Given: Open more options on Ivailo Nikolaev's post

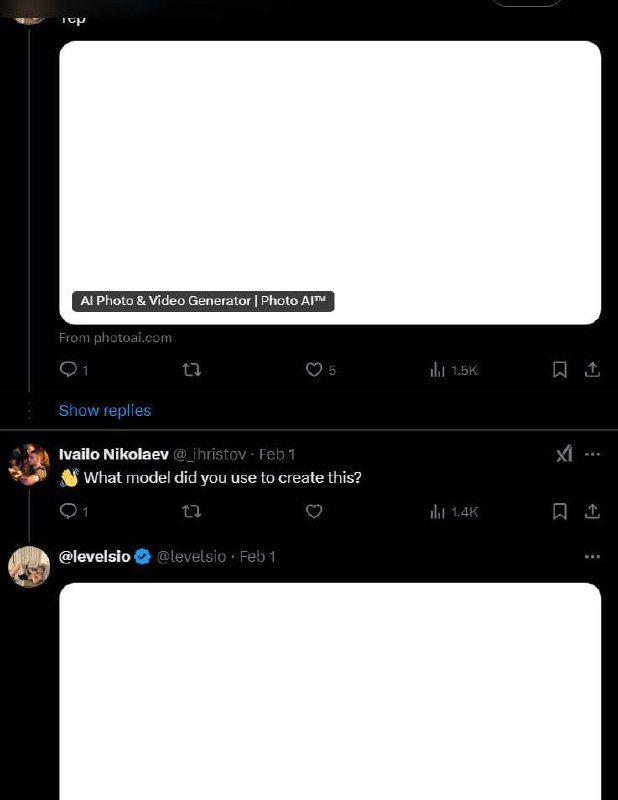Looking at the screenshot, I should point(592,454).
